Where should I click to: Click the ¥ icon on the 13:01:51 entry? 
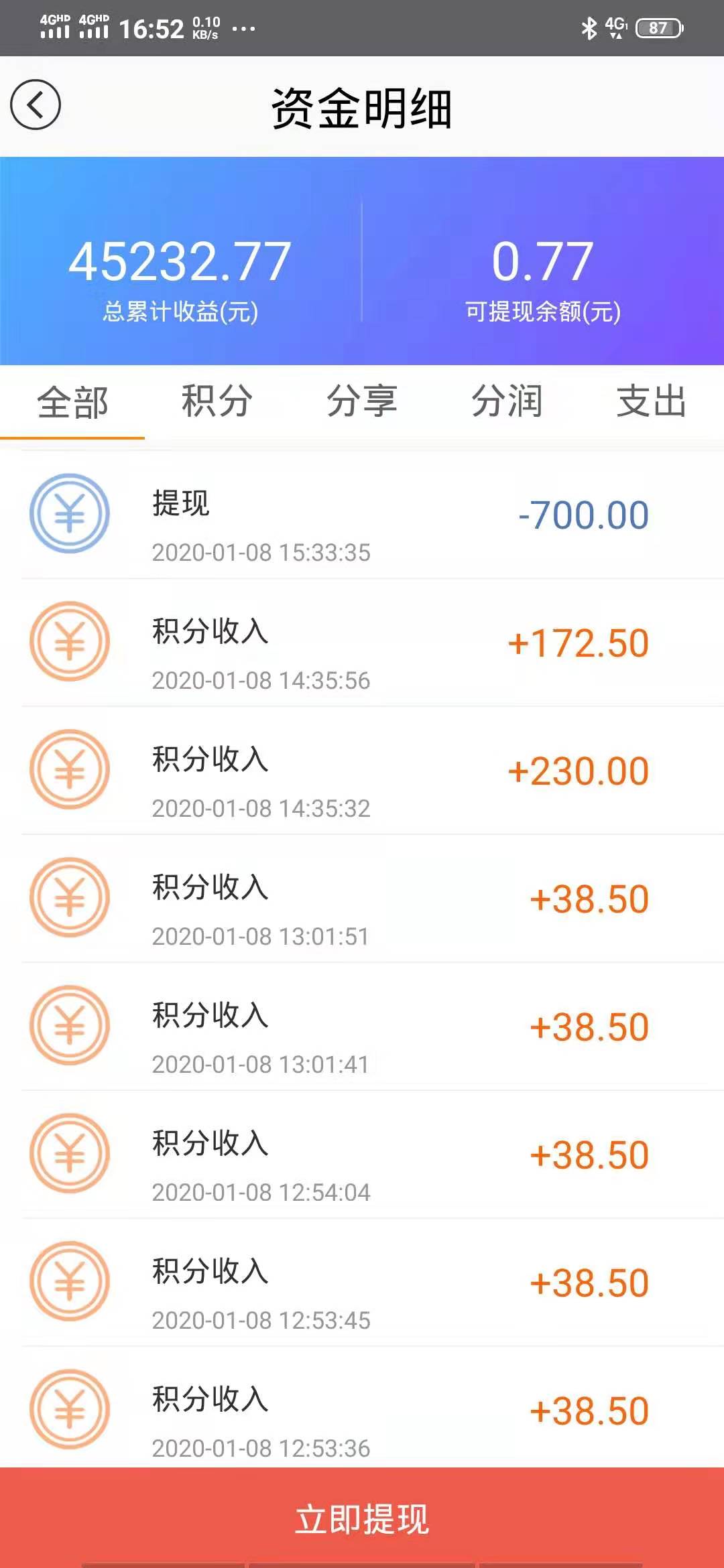pyautogui.click(x=69, y=899)
